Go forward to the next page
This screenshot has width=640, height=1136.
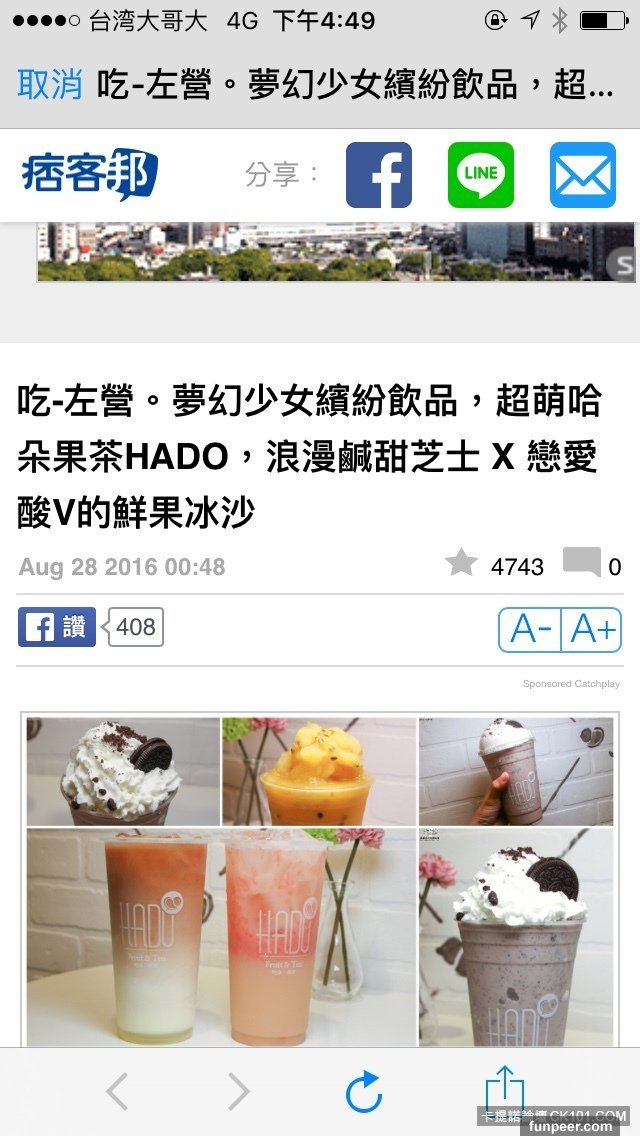[238, 1091]
